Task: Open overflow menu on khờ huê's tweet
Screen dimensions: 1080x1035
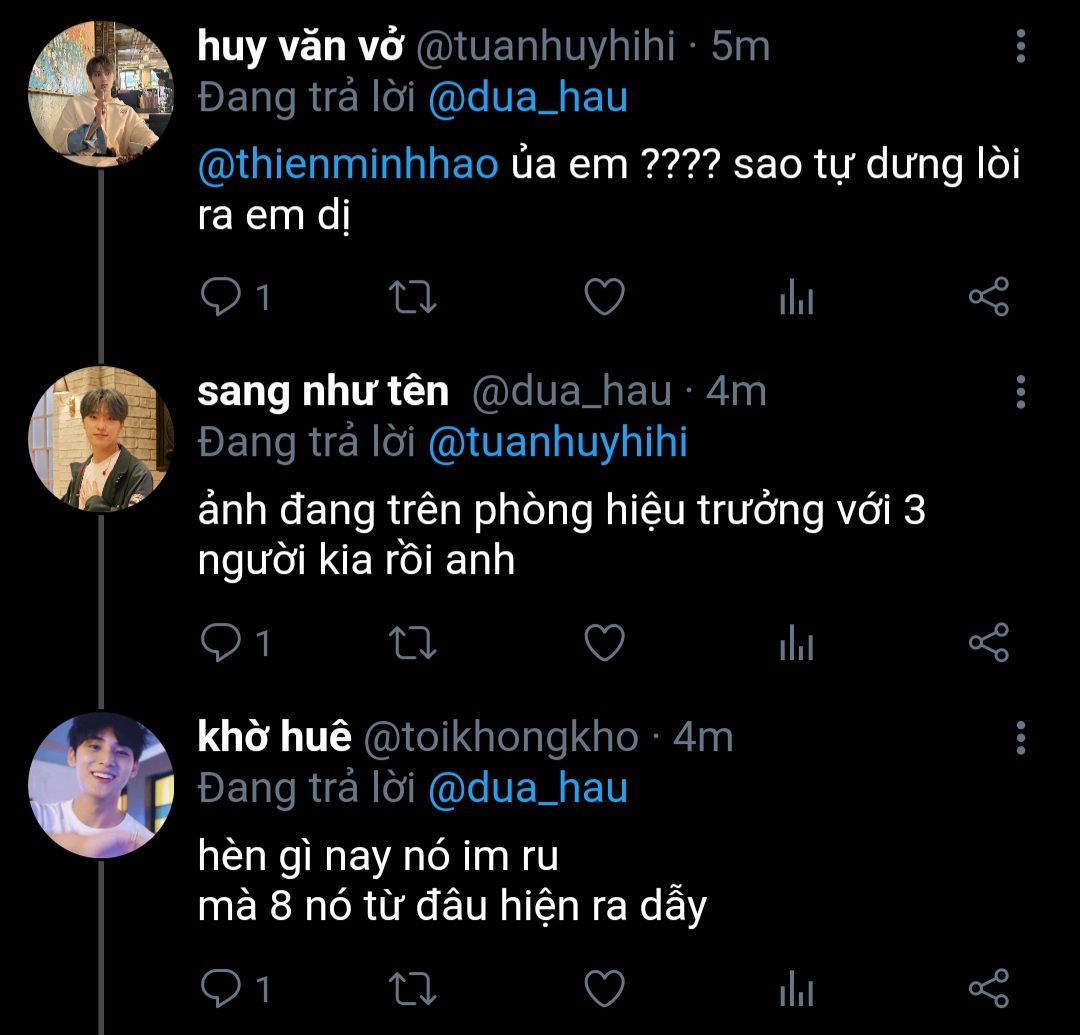Action: click(x=1020, y=738)
